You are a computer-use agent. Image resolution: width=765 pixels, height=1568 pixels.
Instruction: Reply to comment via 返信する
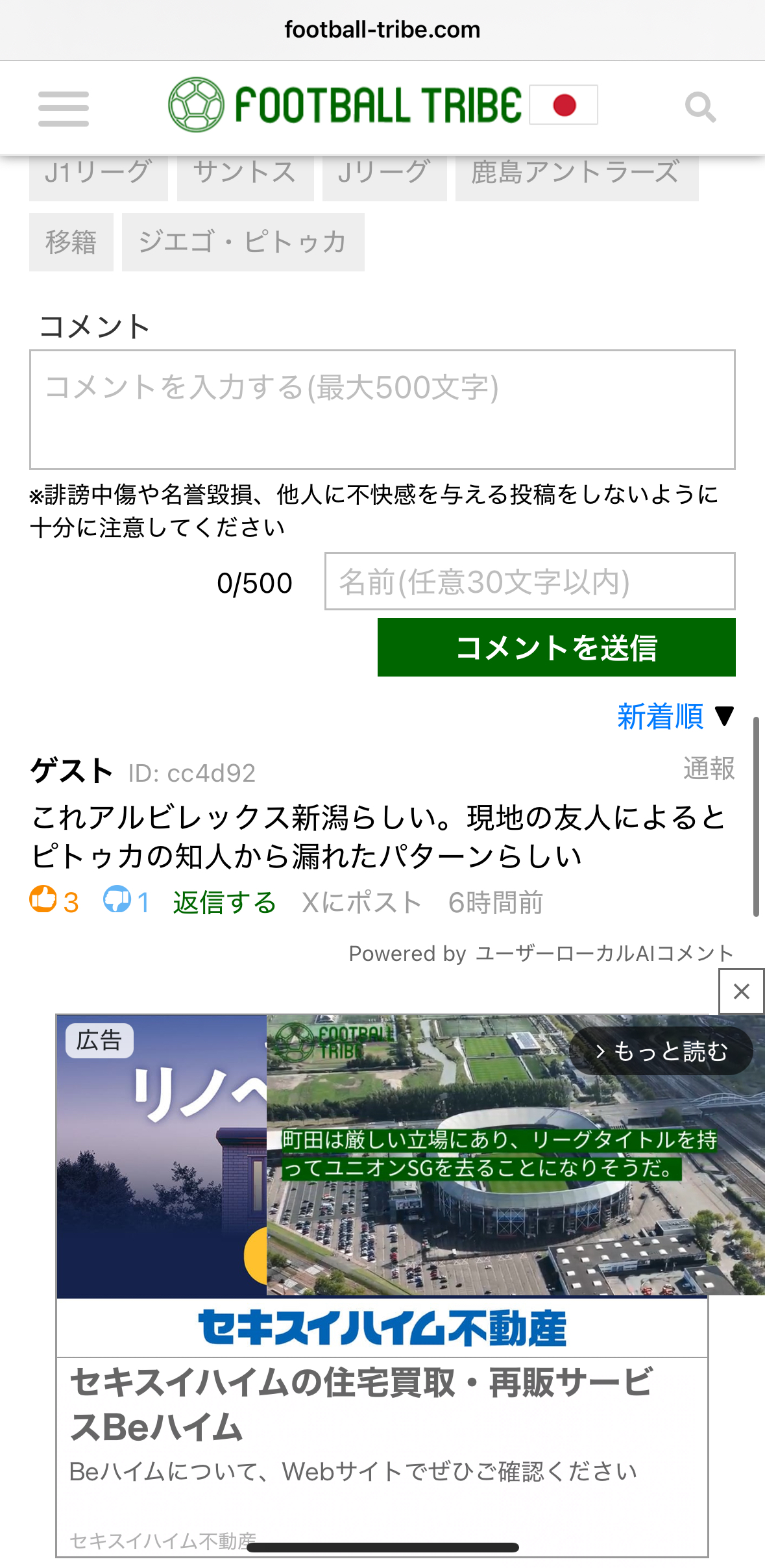pyautogui.click(x=225, y=902)
